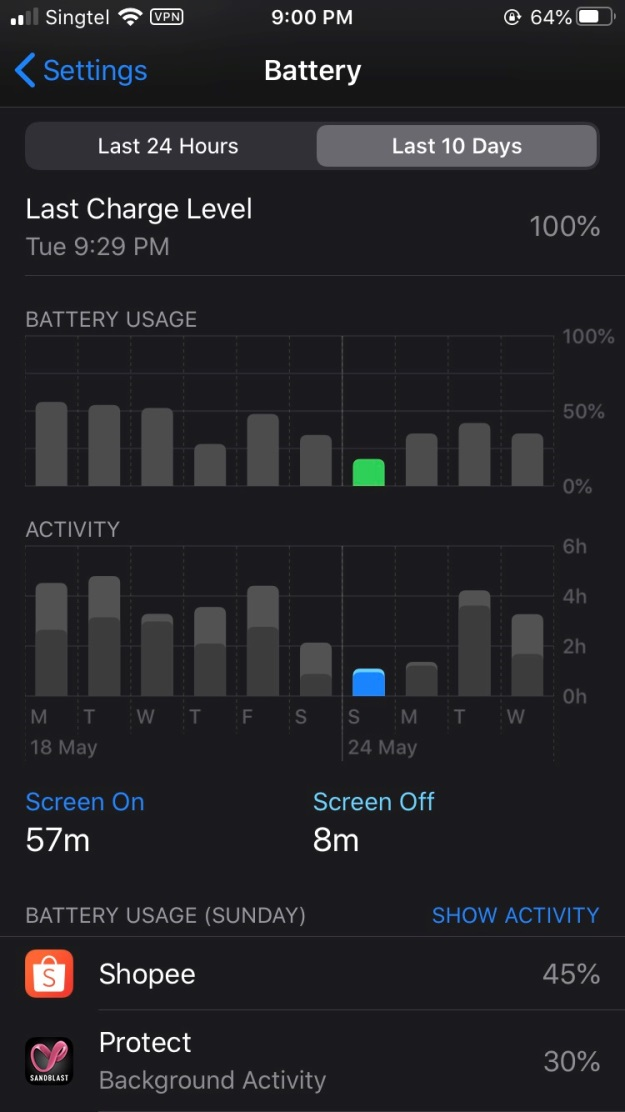
Task: Select the blue Sunday activity bar
Action: (x=369, y=682)
